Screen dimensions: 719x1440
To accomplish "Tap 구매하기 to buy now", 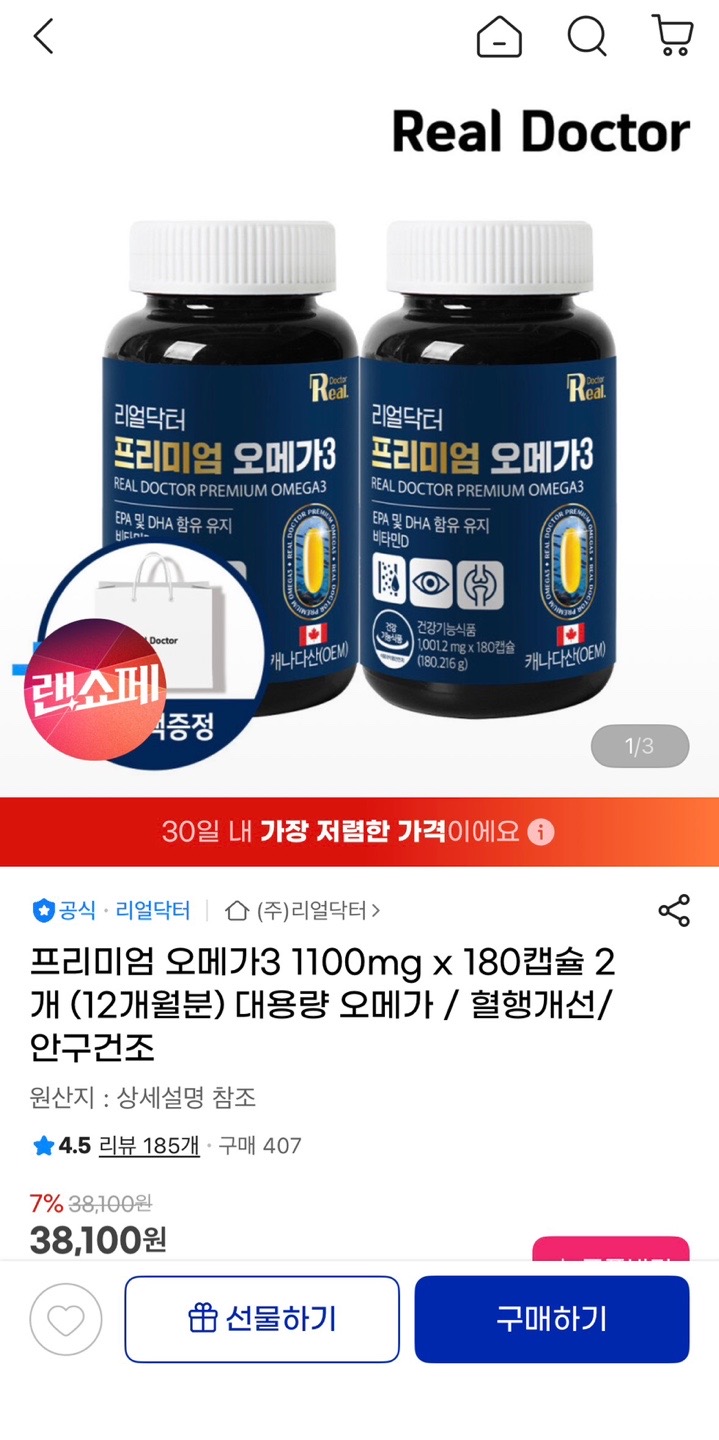I will click(552, 1319).
